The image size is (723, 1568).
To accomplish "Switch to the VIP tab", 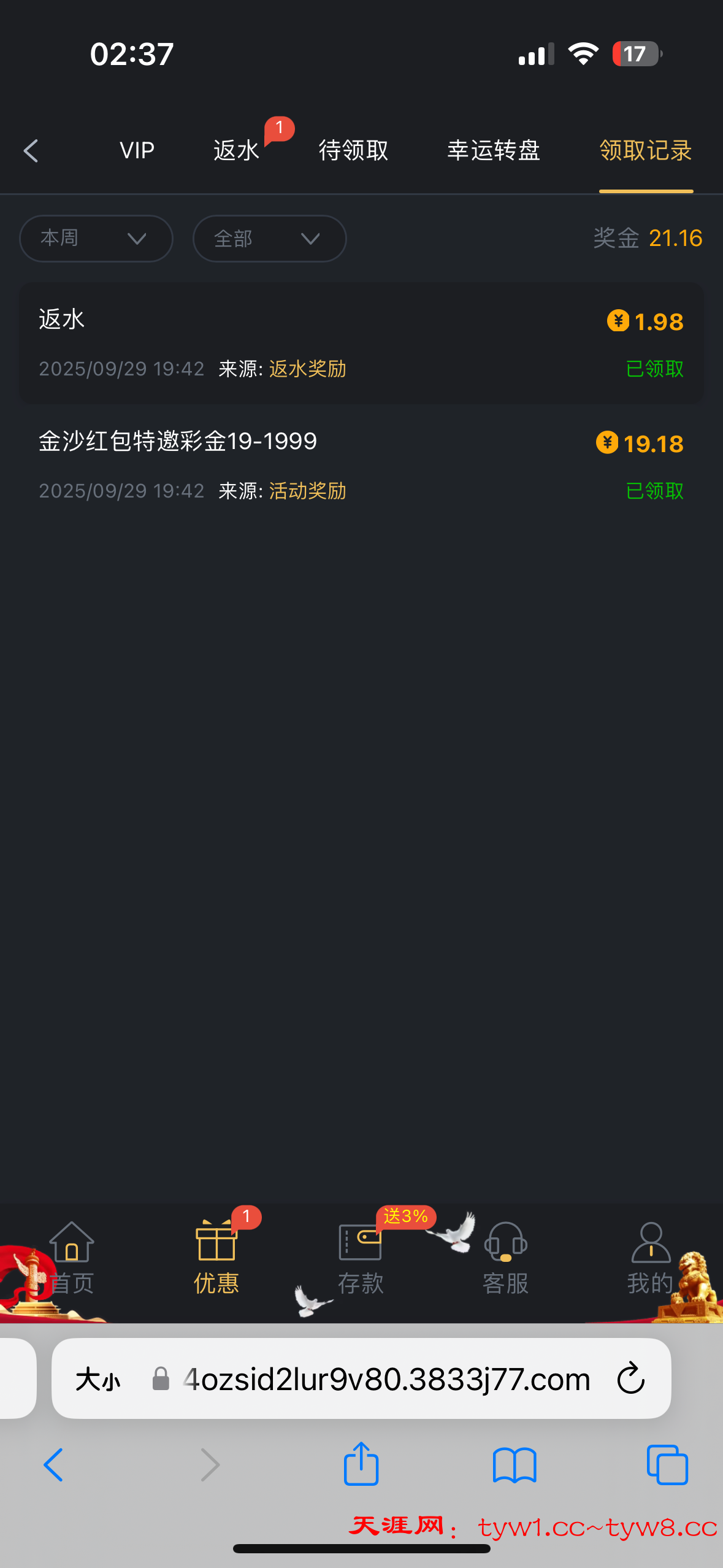I will pos(137,151).
